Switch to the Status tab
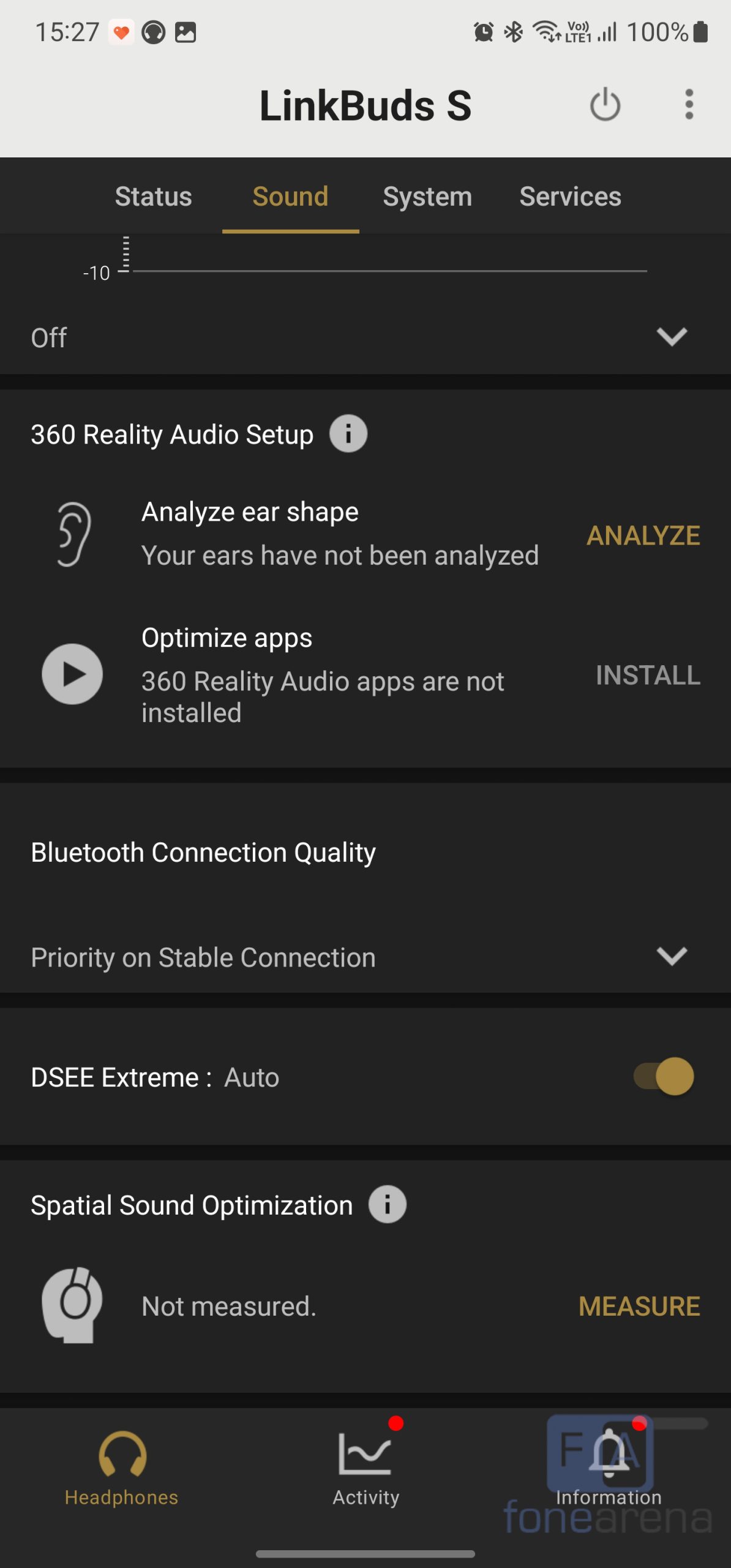Screen dimensions: 731x1568 point(153,197)
